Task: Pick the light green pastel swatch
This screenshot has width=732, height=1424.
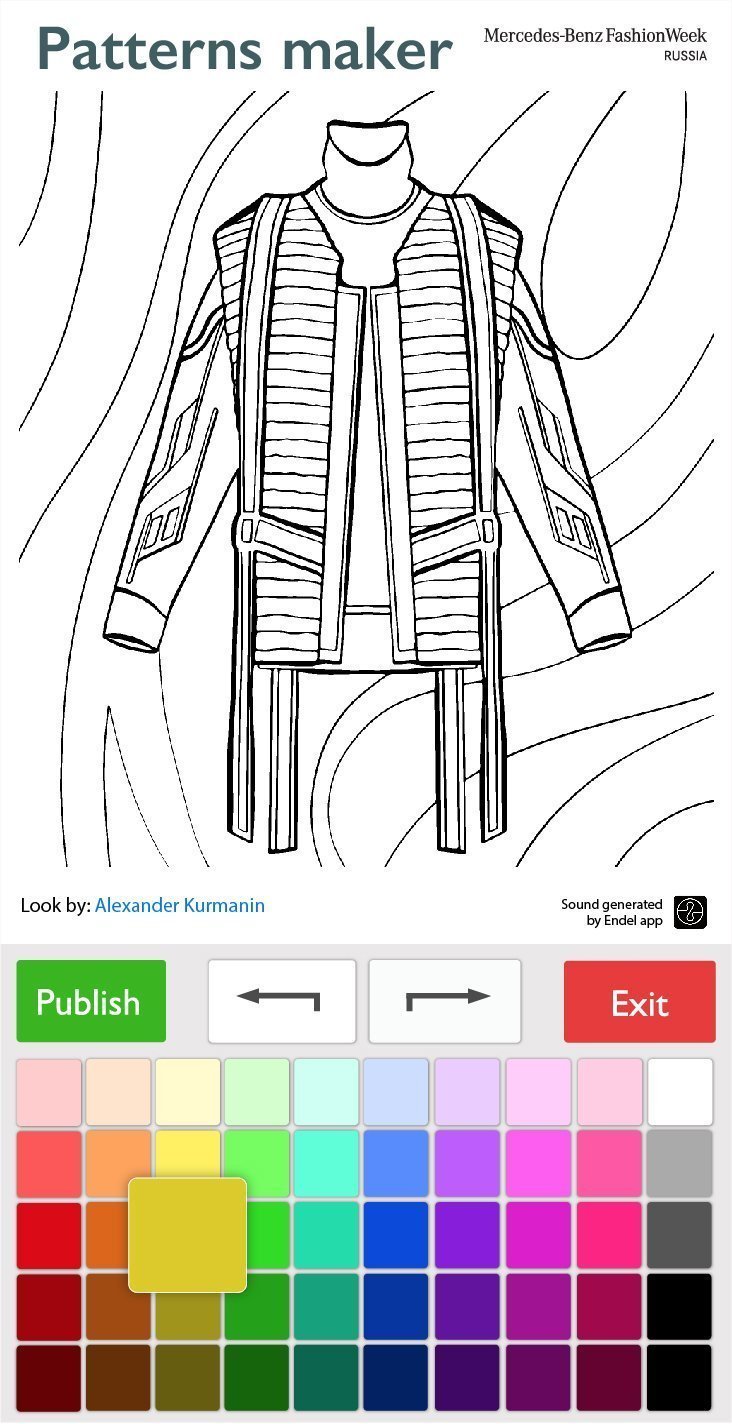Action: click(258, 1092)
